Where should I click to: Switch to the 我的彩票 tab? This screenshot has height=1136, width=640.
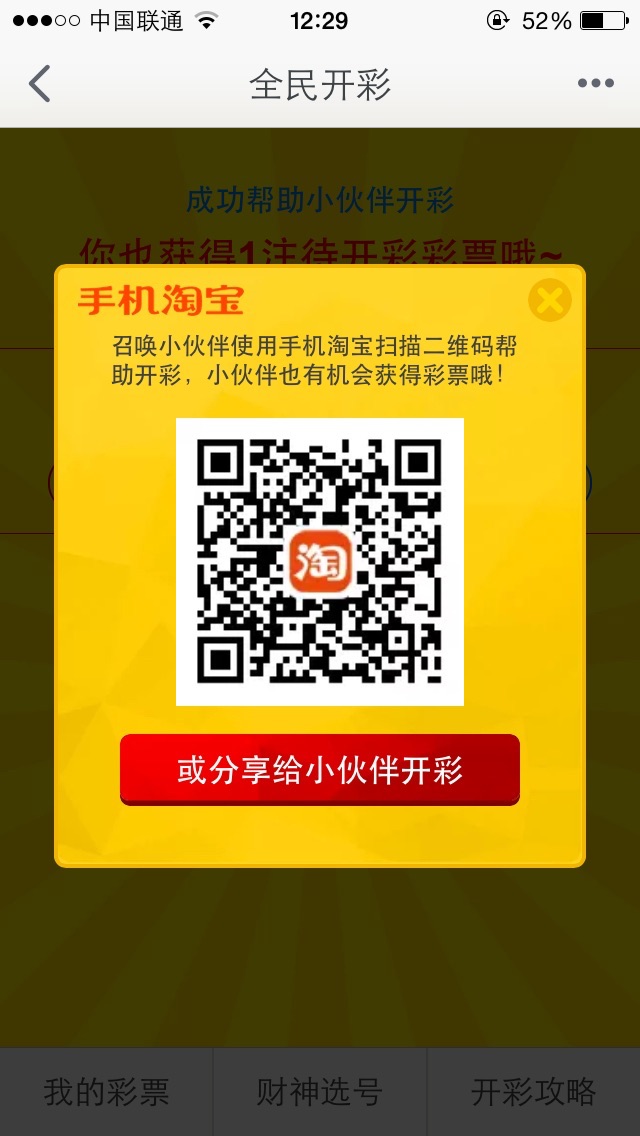[x=107, y=1092]
